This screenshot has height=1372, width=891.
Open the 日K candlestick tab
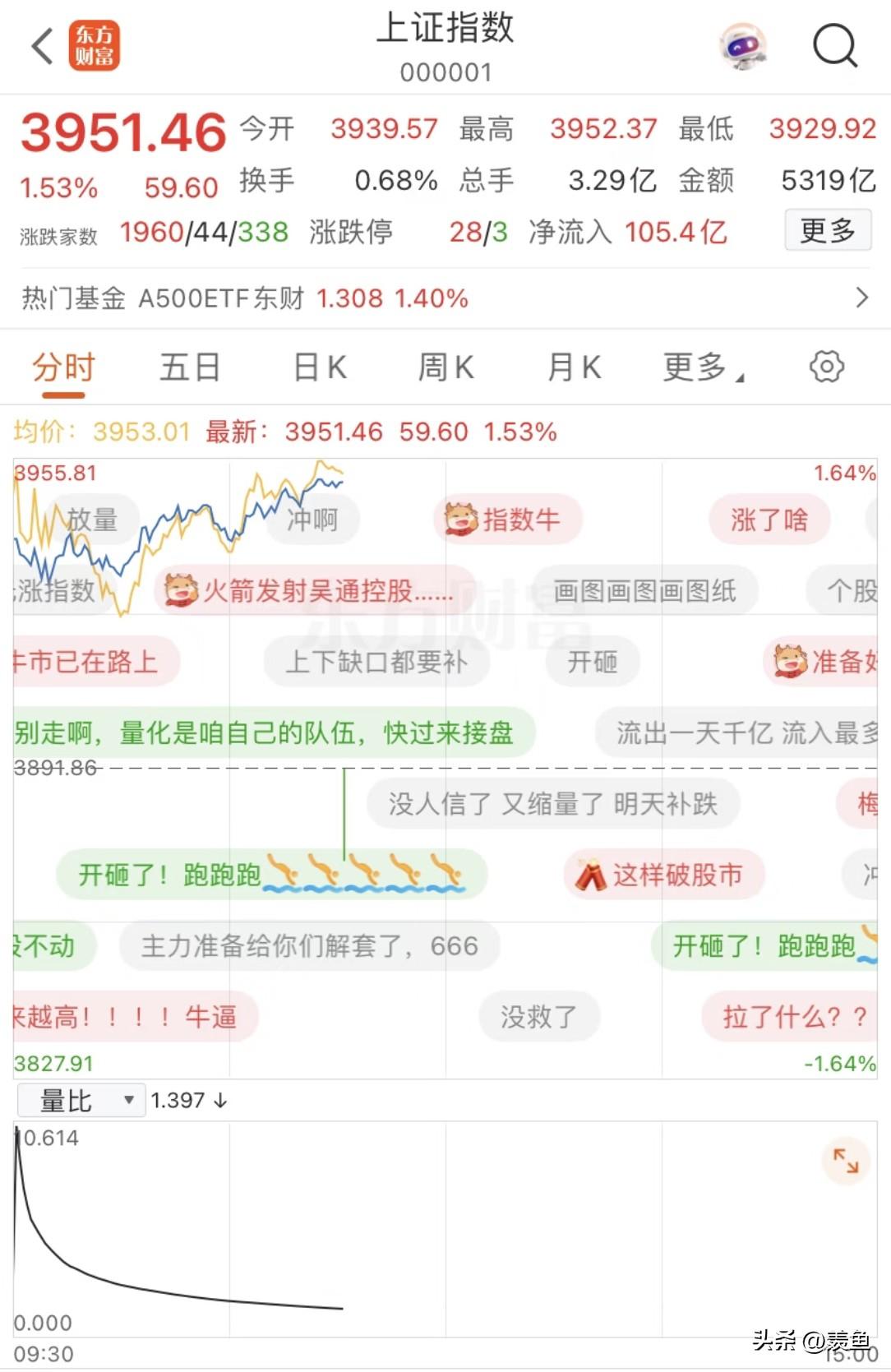318,367
